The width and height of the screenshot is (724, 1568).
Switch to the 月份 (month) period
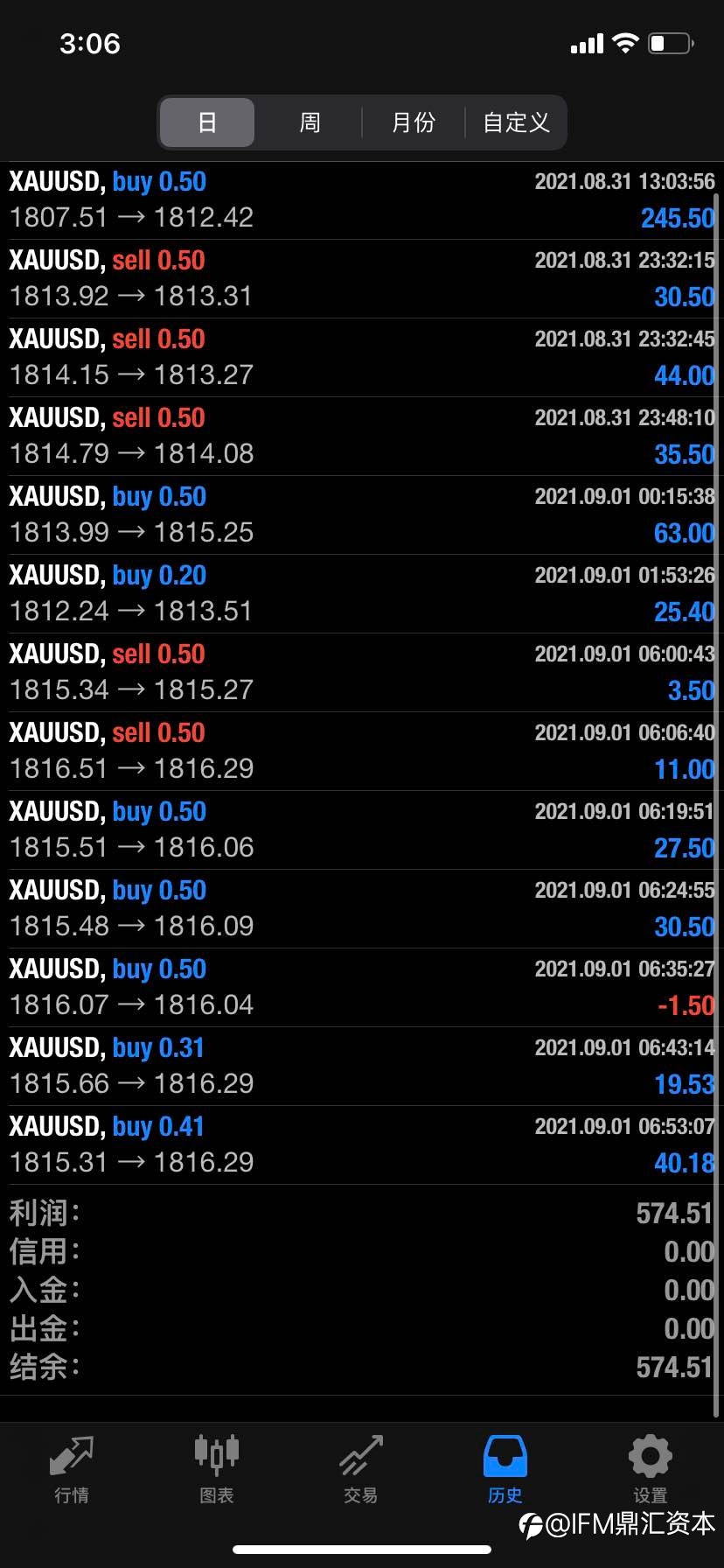pyautogui.click(x=414, y=122)
